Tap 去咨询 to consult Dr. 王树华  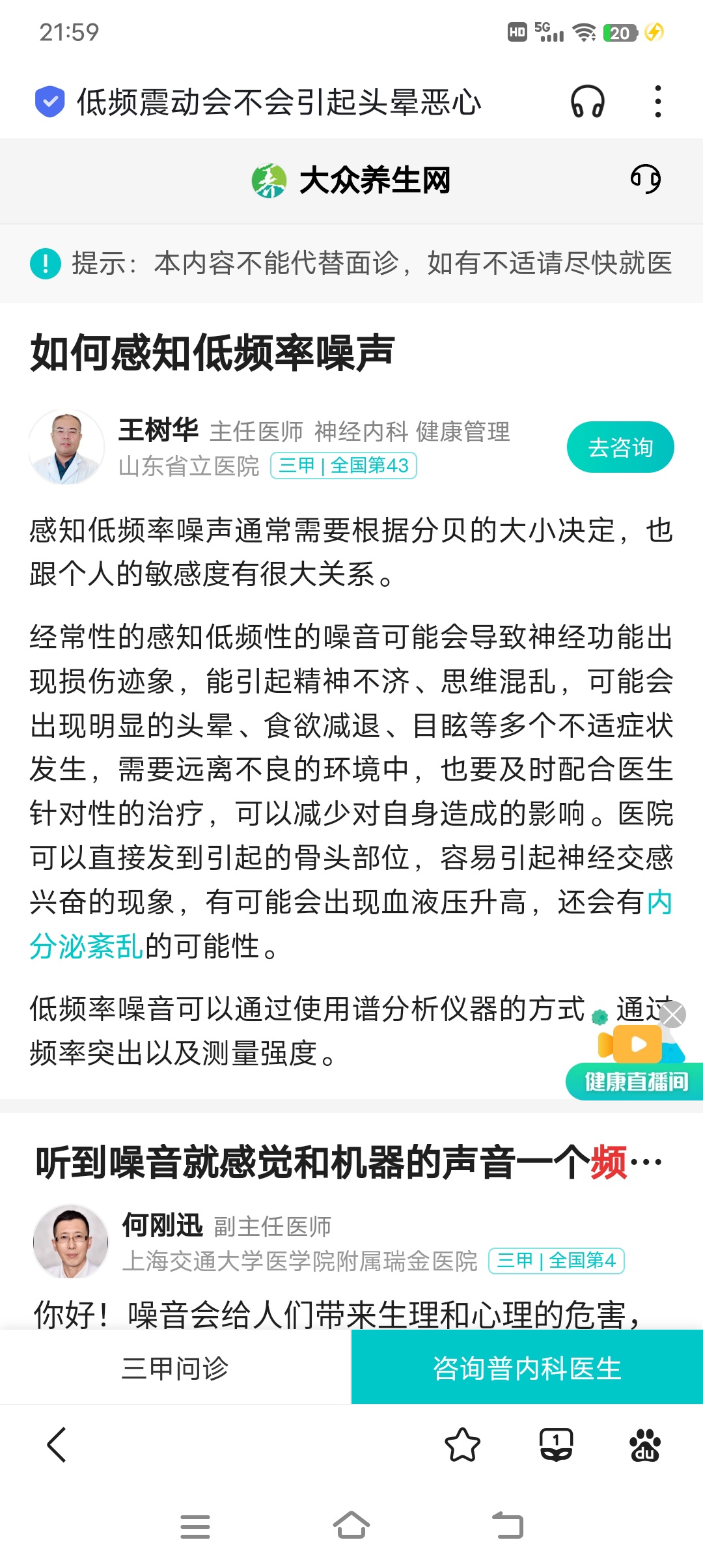pyautogui.click(x=620, y=447)
